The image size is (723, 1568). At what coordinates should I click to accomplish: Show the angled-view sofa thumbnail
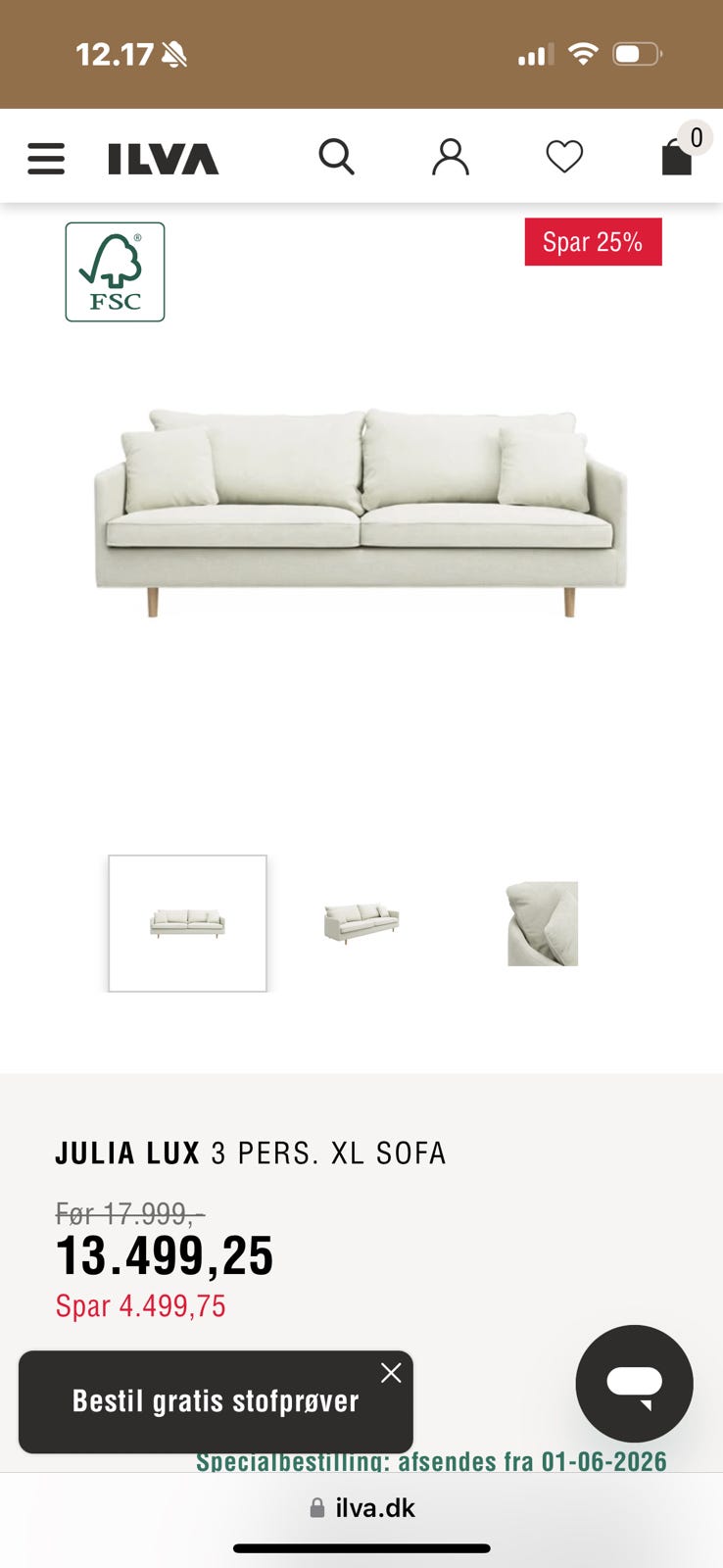(x=361, y=923)
